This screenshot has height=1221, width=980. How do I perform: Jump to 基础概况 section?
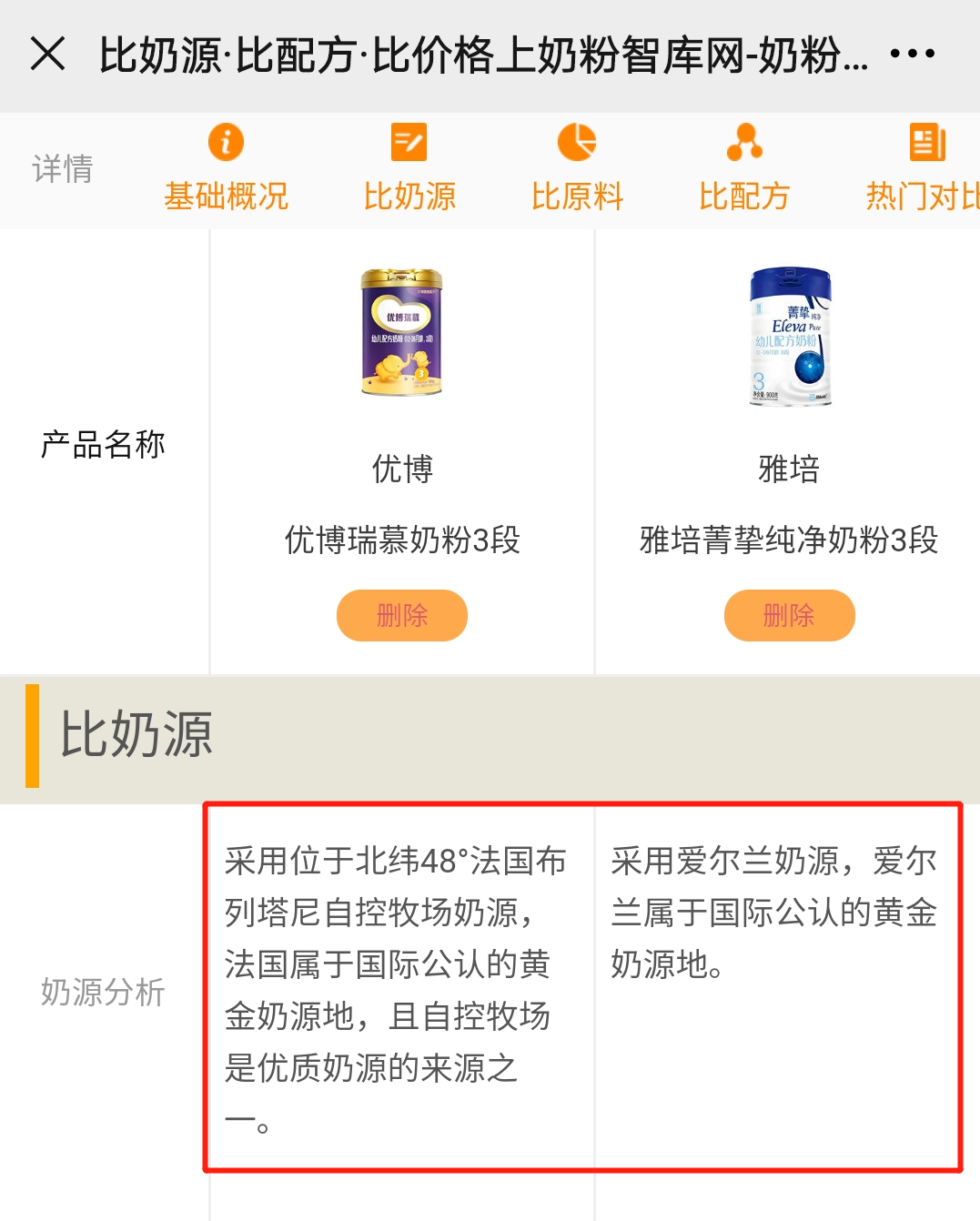tap(226, 169)
